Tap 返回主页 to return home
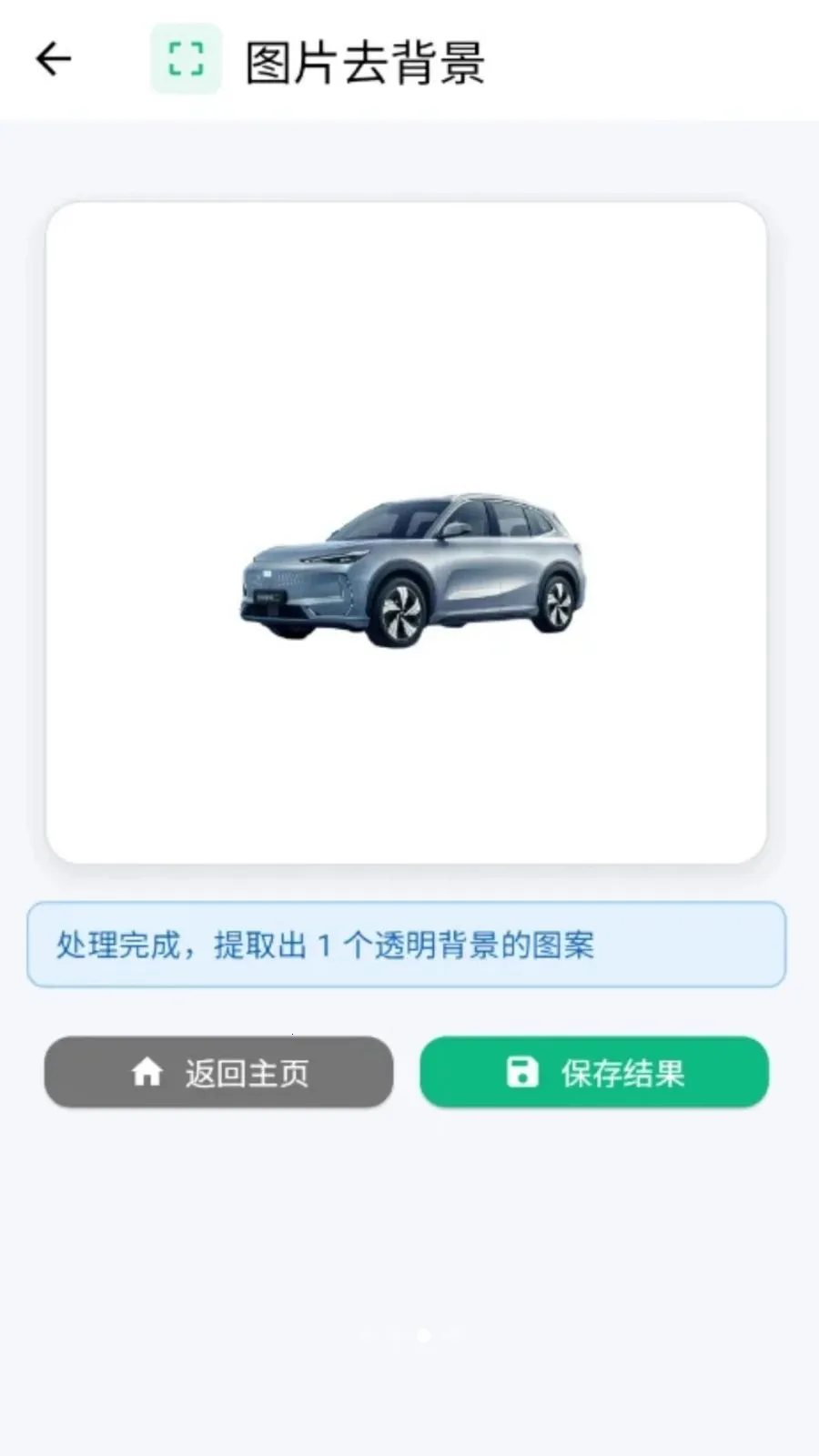Image resolution: width=819 pixels, height=1456 pixels. point(218,1072)
